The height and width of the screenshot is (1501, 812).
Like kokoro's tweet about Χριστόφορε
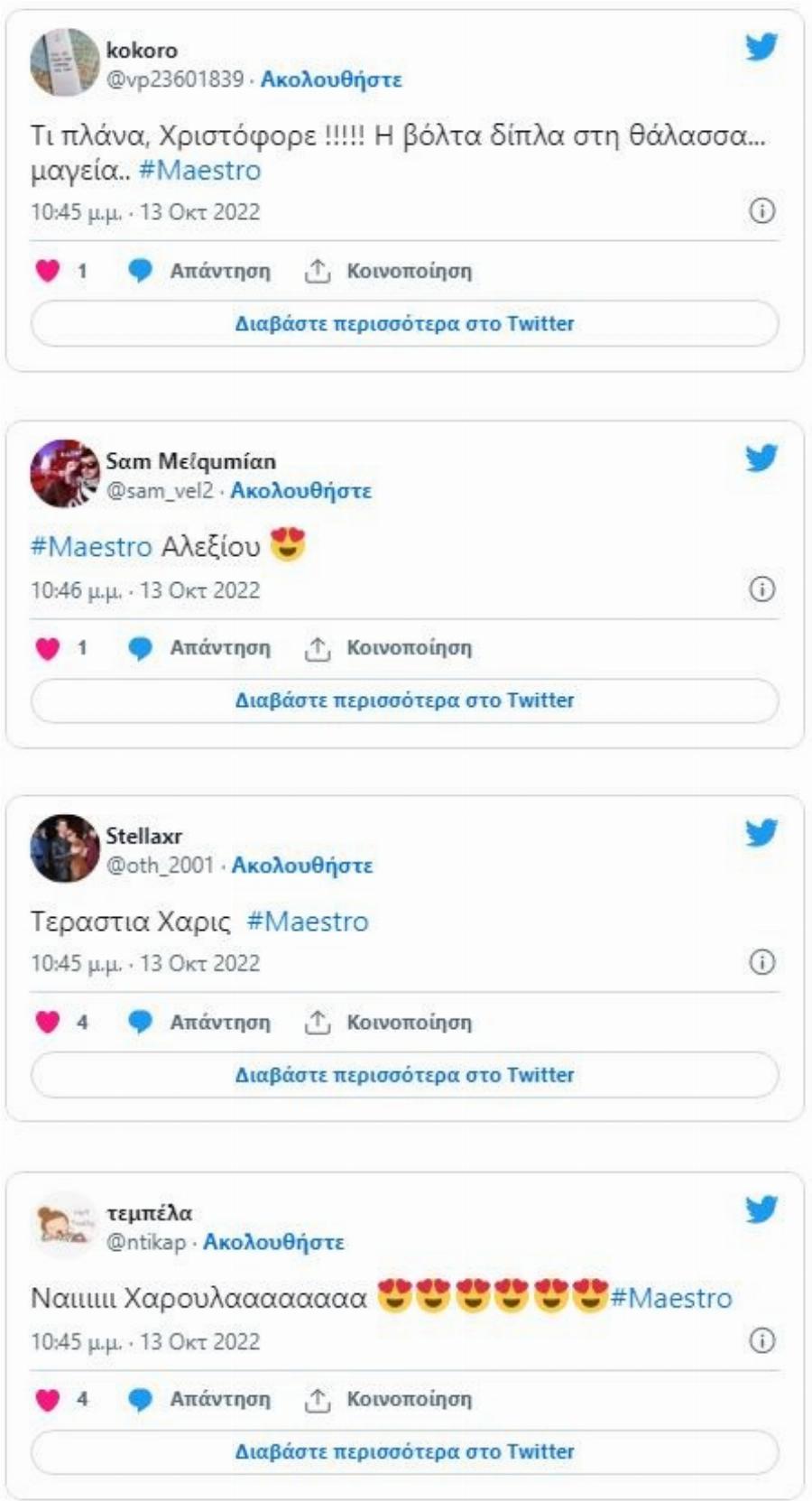(48, 270)
